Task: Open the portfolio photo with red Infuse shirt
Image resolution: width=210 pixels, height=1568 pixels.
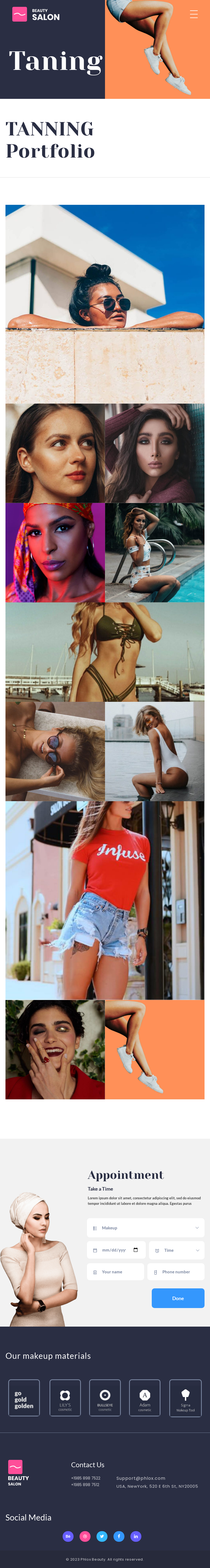Action: pyautogui.click(x=105, y=901)
